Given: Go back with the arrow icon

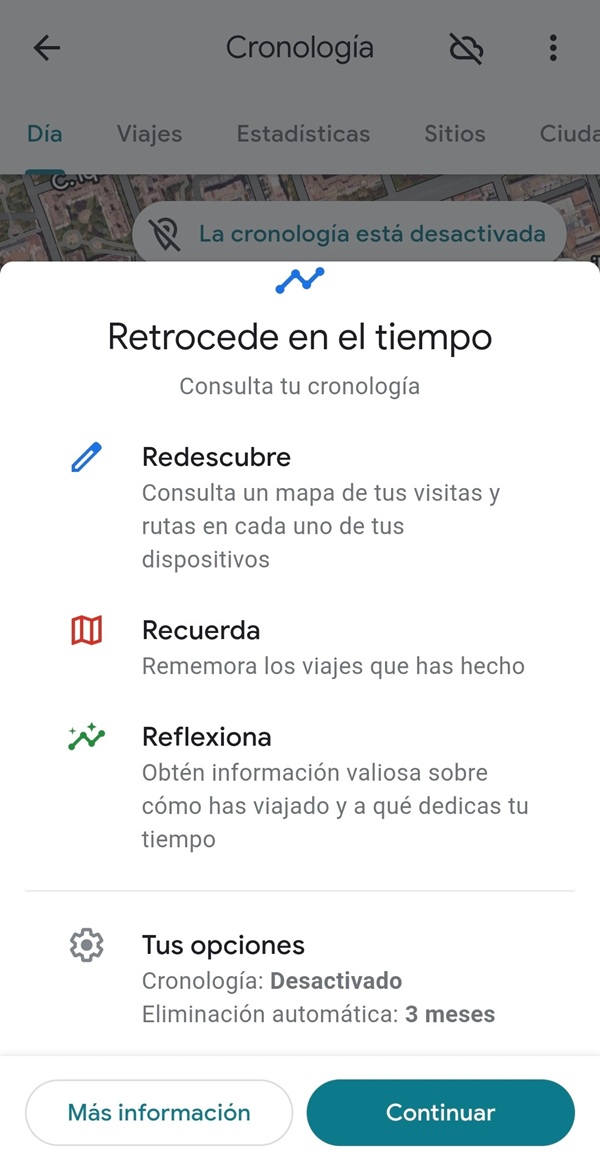Looking at the screenshot, I should coord(47,48).
